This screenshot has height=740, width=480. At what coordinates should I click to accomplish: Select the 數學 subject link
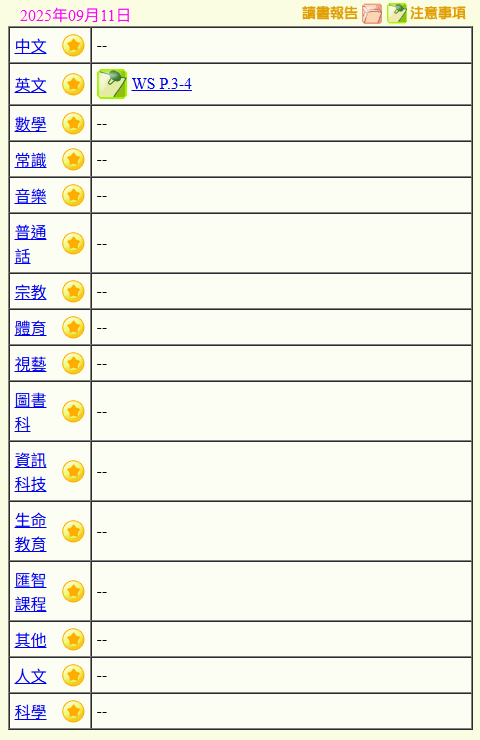pyautogui.click(x=30, y=124)
